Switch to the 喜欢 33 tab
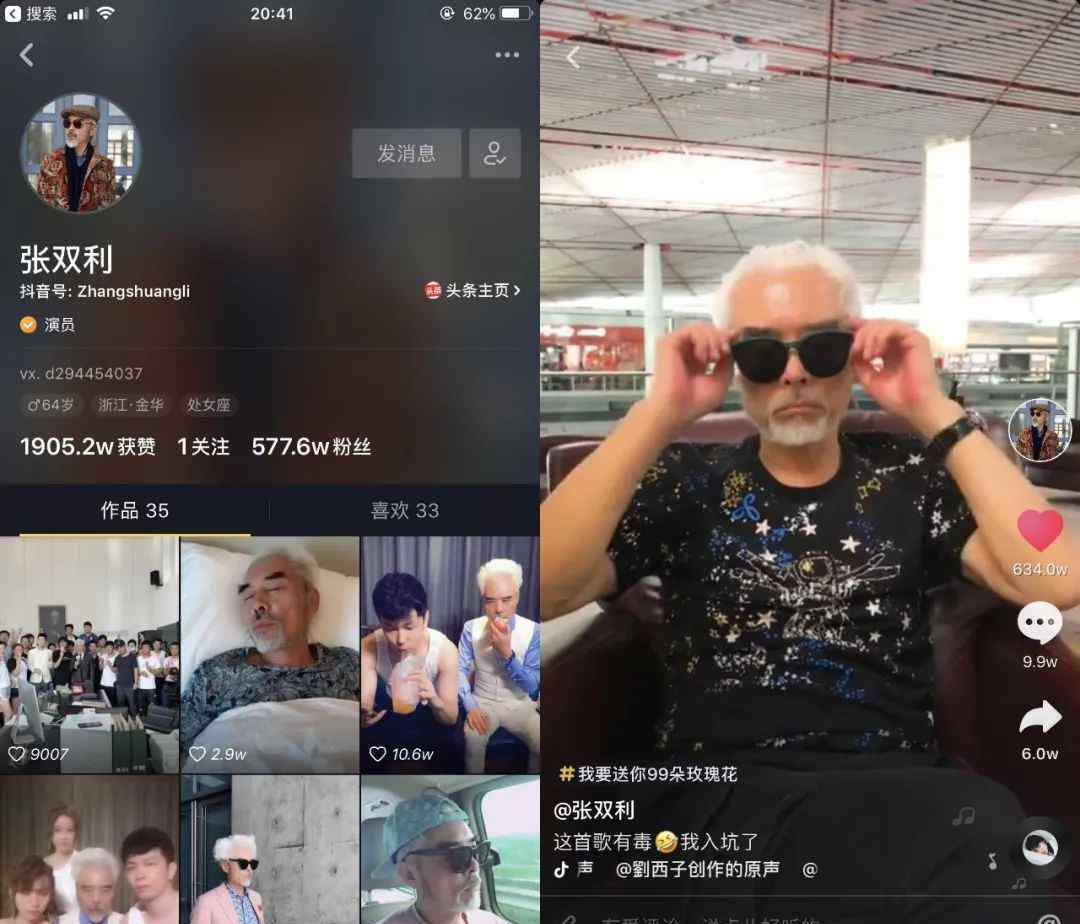The height and width of the screenshot is (924, 1080). 404,510
